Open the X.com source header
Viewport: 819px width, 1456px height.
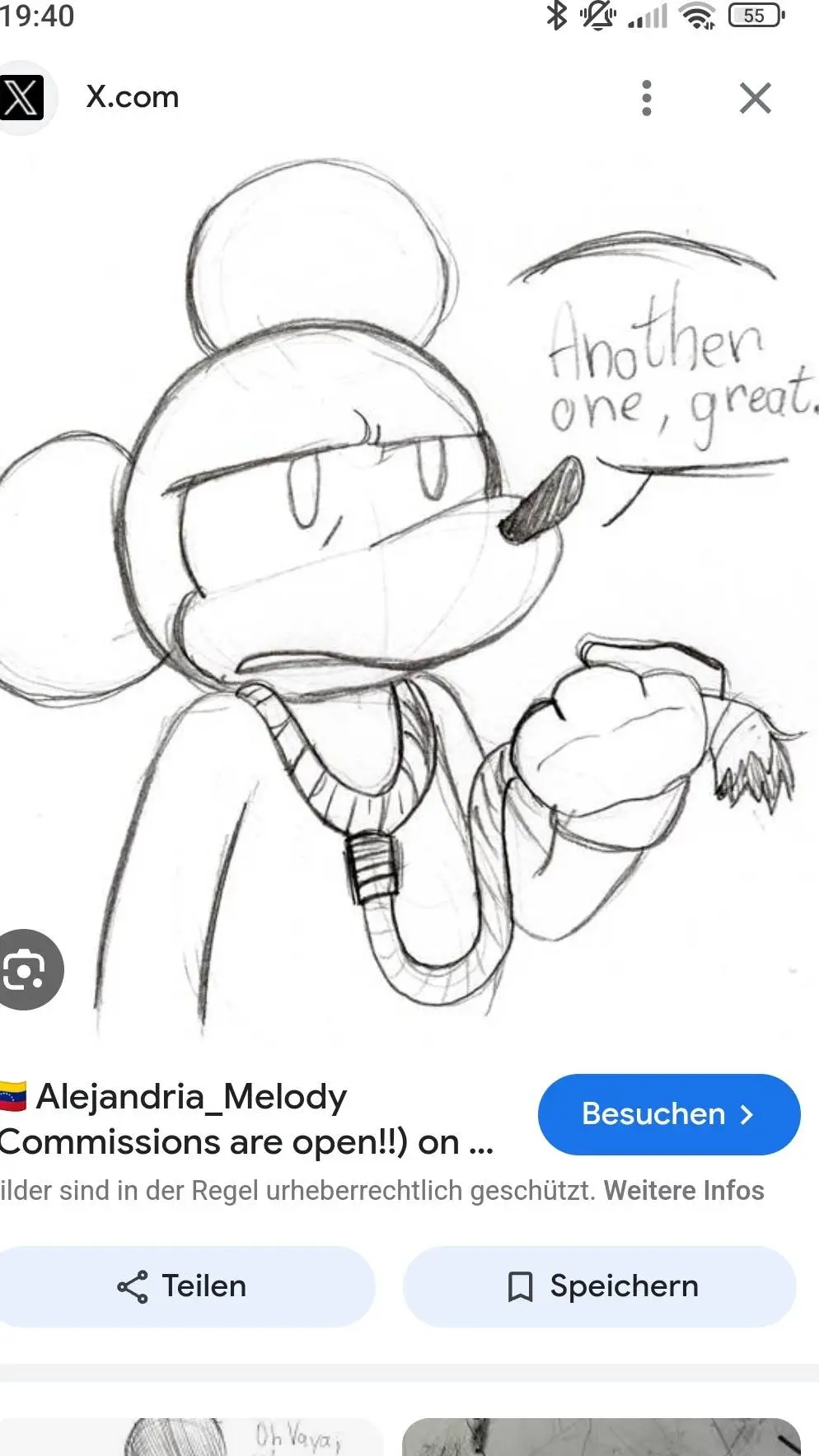click(x=132, y=97)
